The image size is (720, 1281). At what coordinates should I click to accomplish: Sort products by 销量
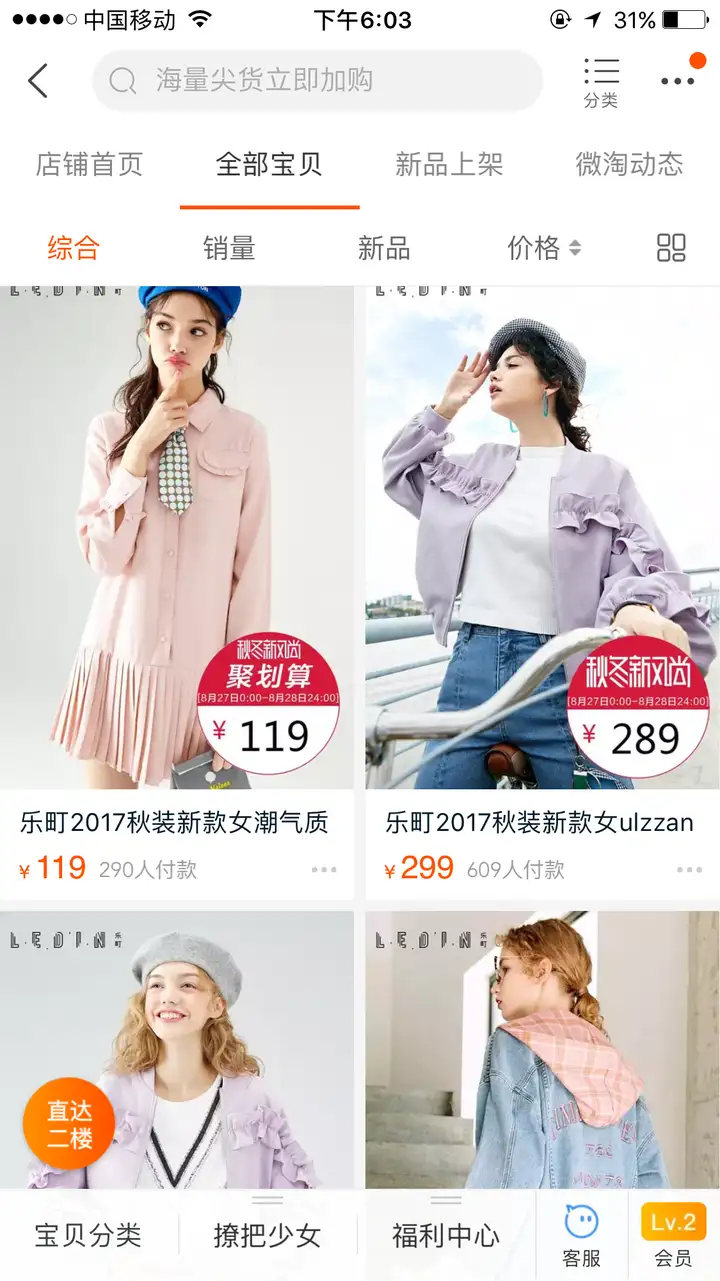[x=229, y=248]
